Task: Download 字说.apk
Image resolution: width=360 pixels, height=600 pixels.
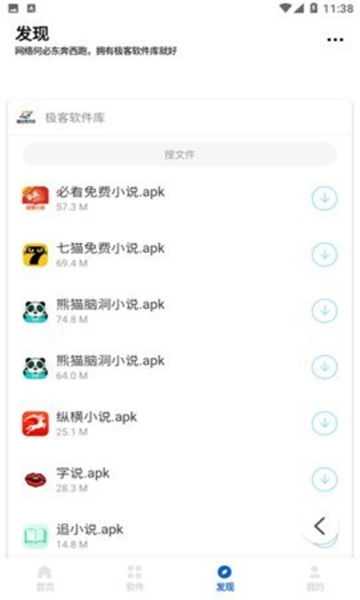Action: click(324, 479)
